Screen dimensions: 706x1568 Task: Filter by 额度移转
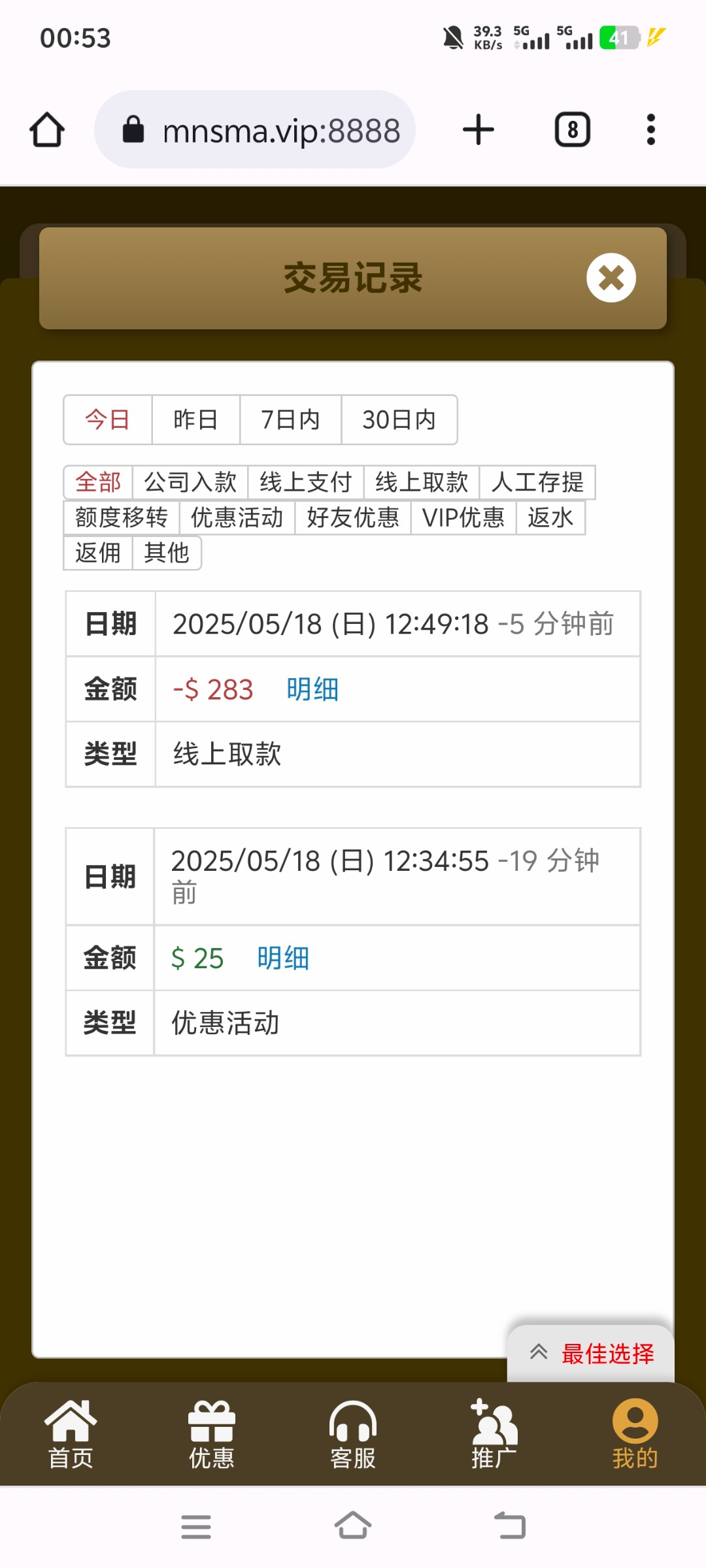[122, 517]
